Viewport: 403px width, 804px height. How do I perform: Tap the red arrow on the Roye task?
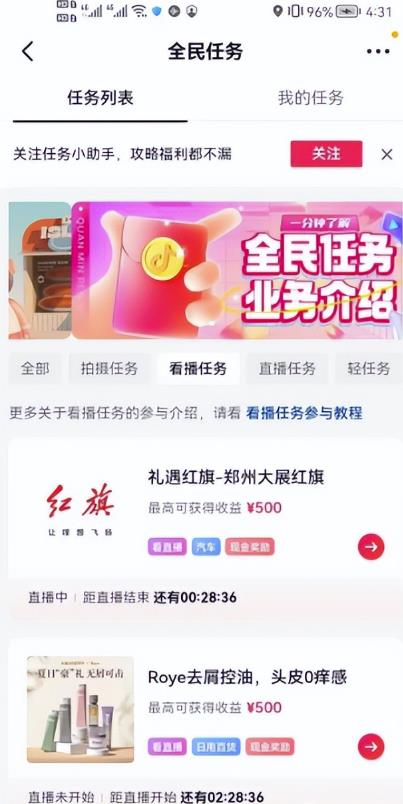(371, 747)
